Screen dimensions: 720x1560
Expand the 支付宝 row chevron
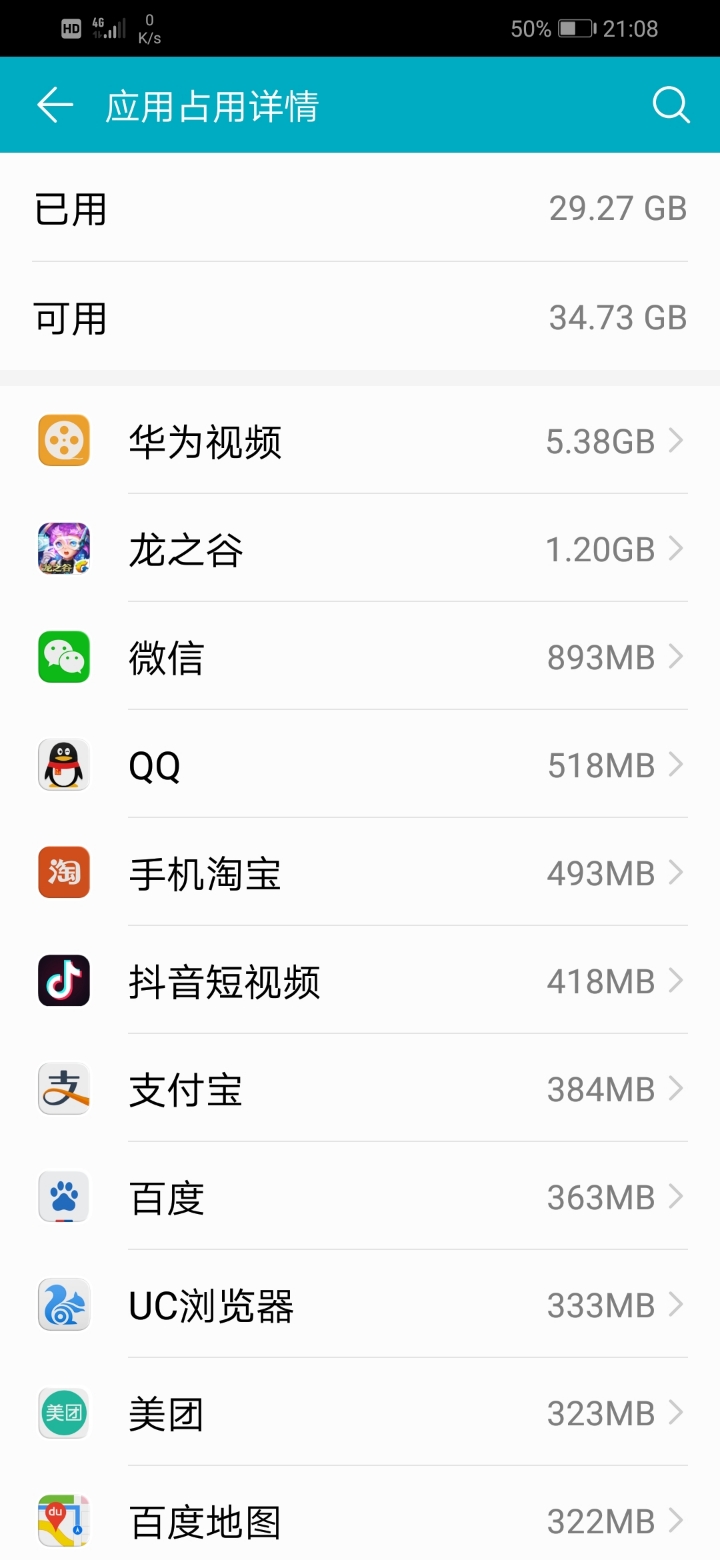pos(678,1088)
